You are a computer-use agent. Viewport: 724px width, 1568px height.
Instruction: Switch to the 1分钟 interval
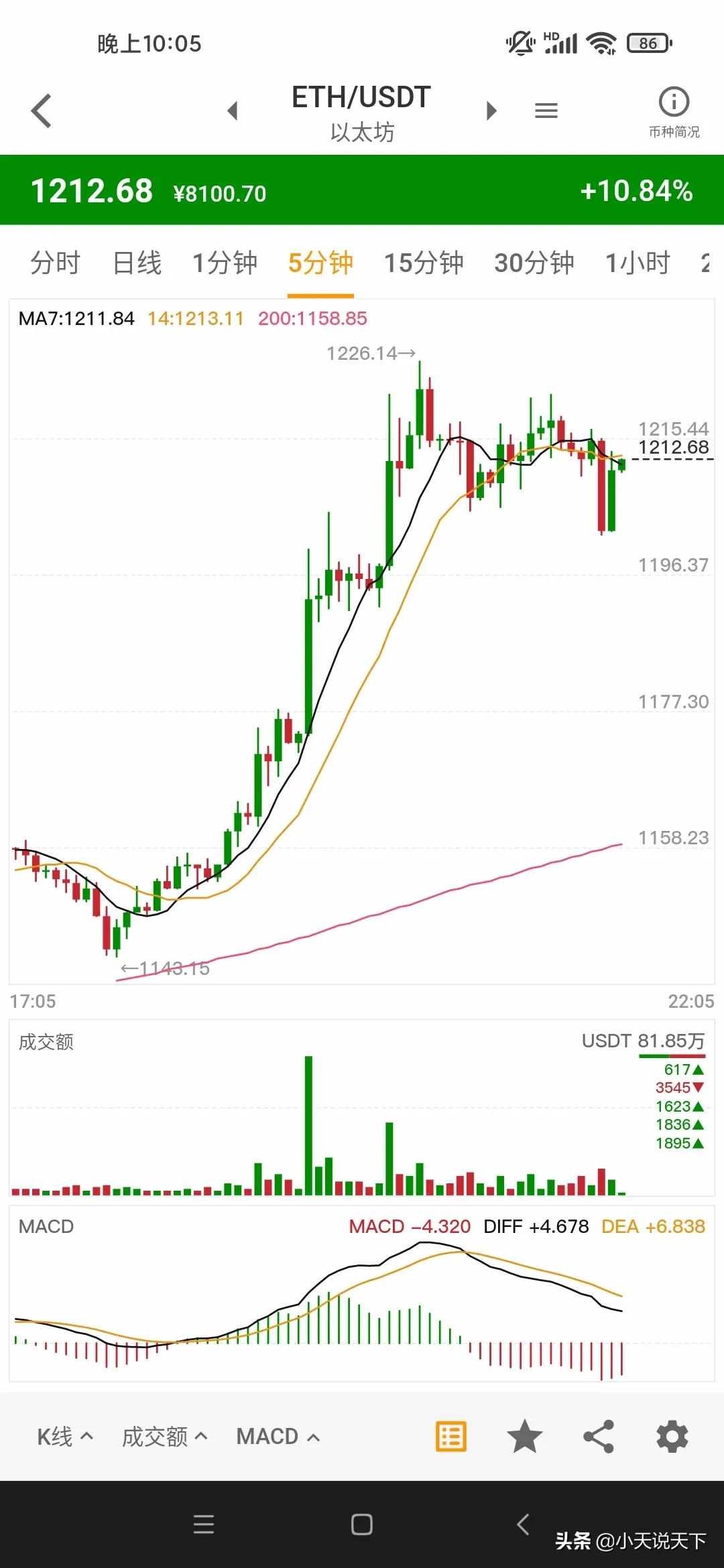pyautogui.click(x=225, y=263)
